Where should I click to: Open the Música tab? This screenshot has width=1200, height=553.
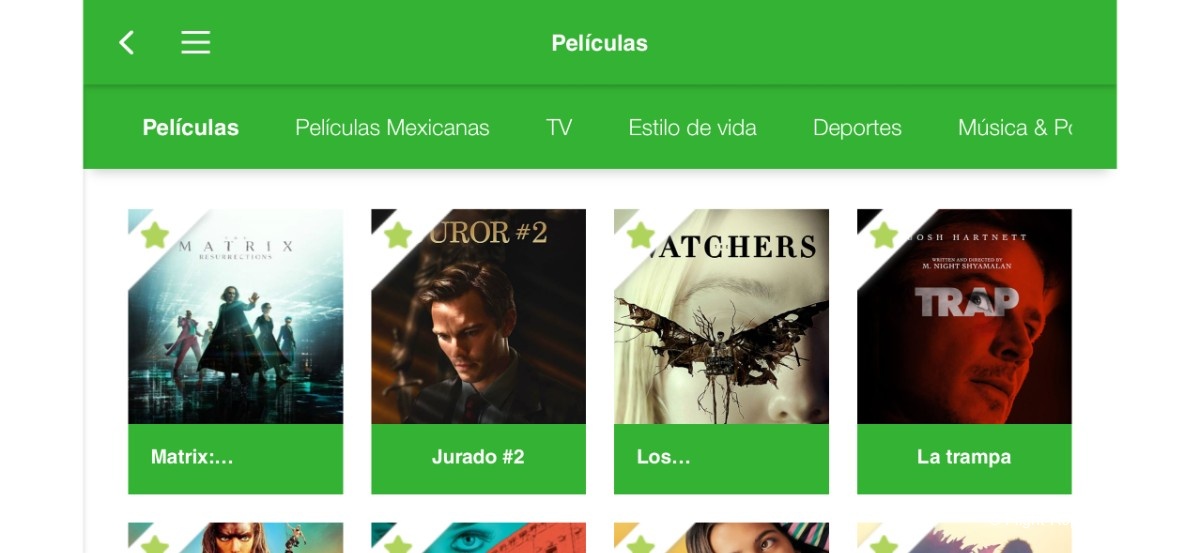1013,128
